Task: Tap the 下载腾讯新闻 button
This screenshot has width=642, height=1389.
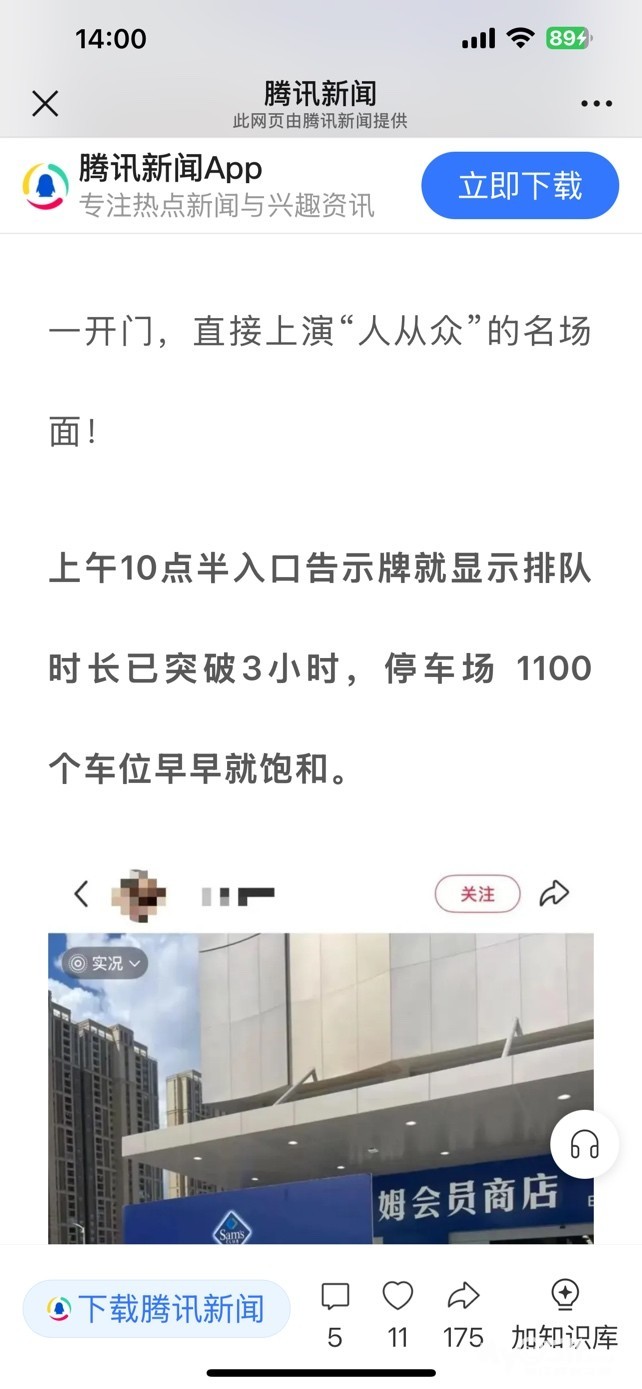Action: (157, 1308)
